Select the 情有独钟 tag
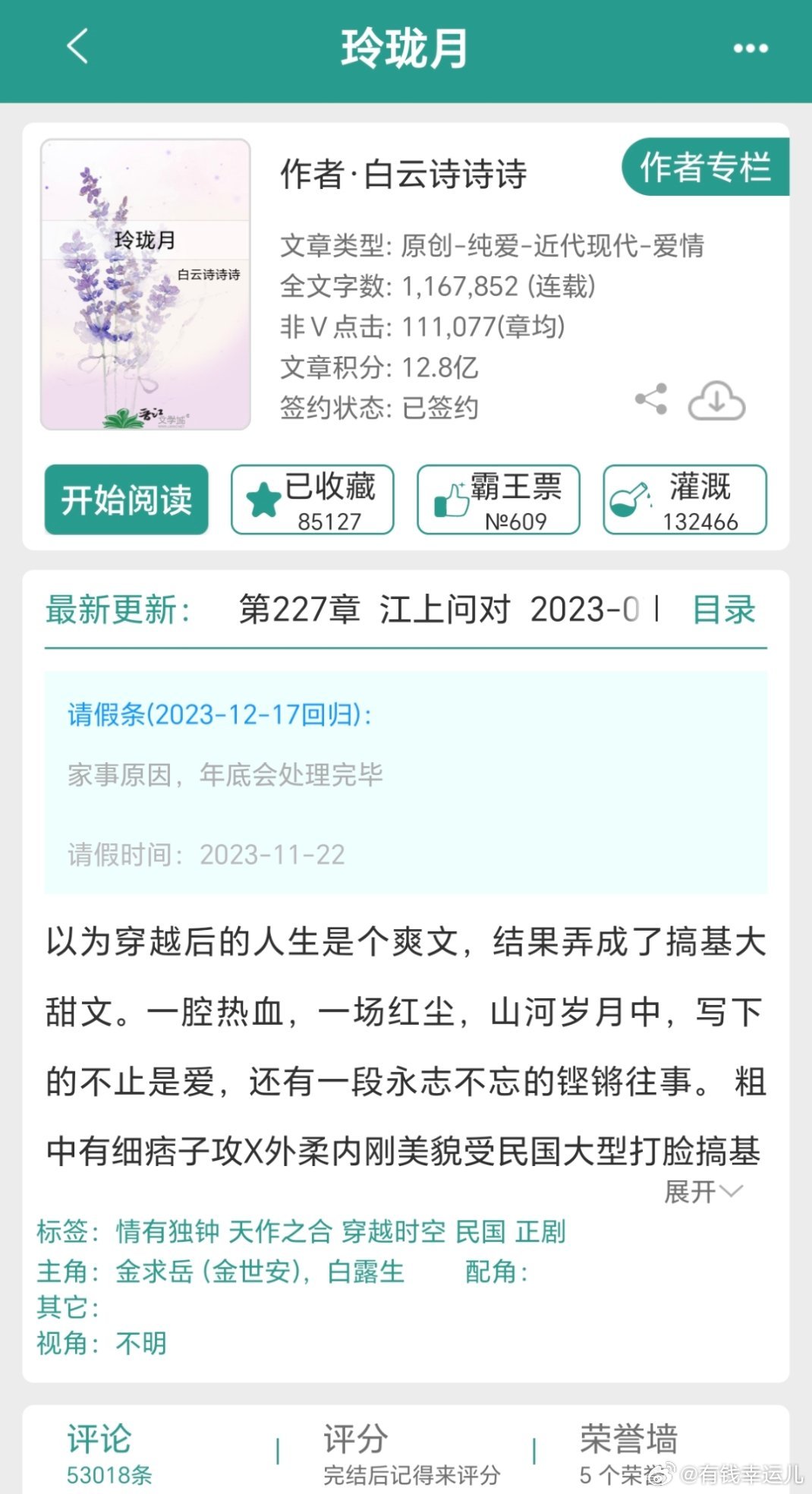Screen dimensions: 812x1494 click(168, 1232)
